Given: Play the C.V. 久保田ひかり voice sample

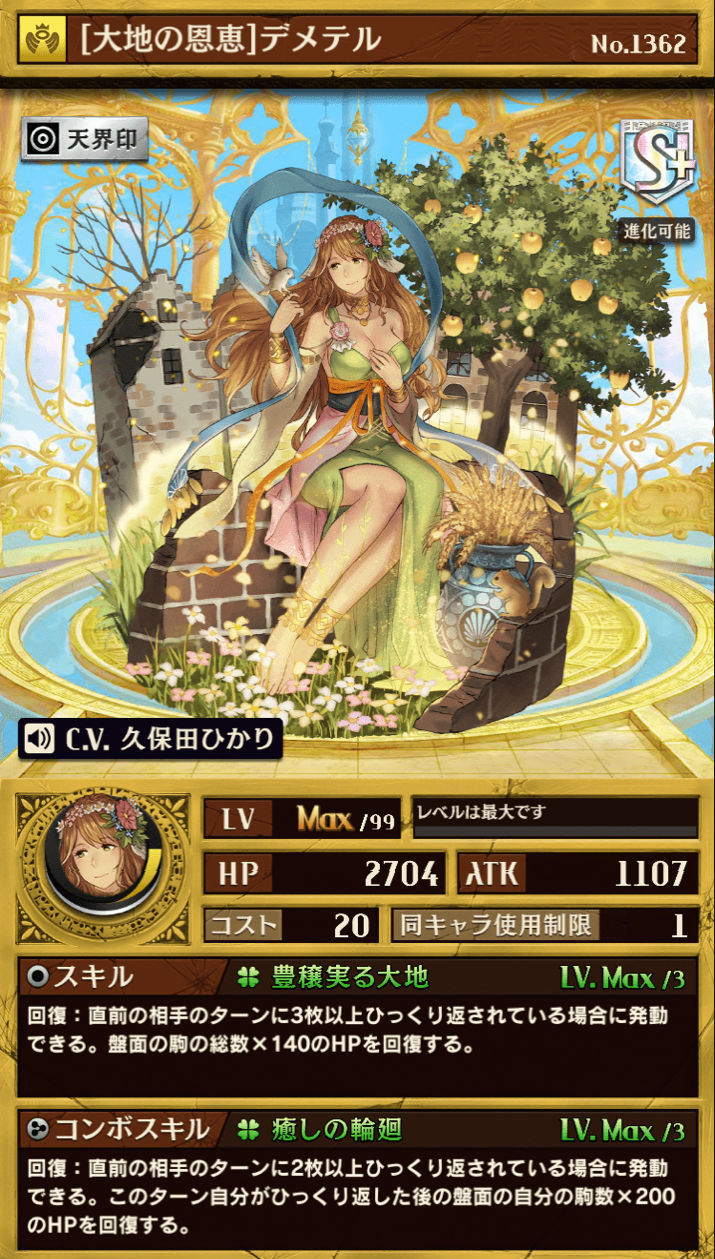Looking at the screenshot, I should click(x=150, y=740).
